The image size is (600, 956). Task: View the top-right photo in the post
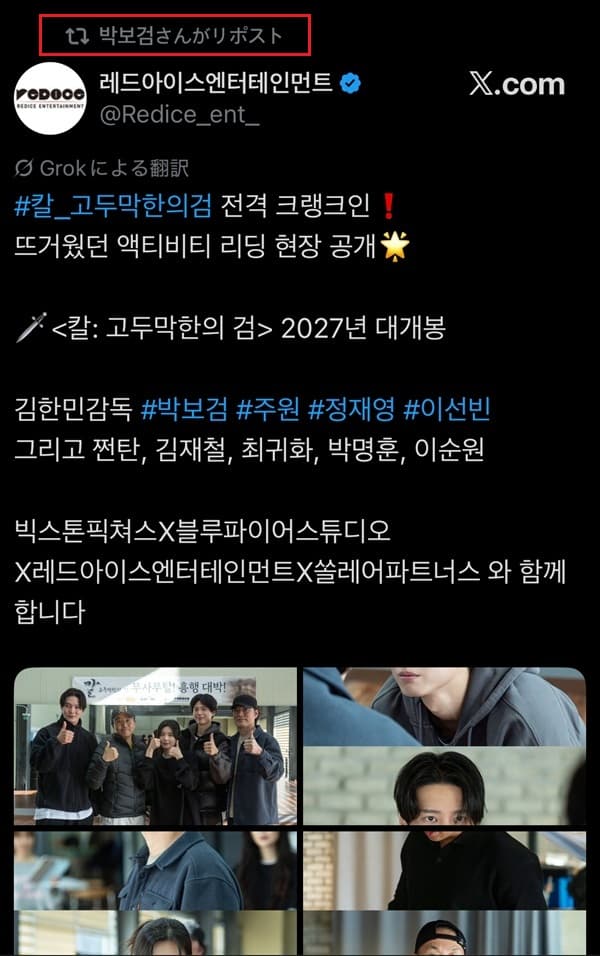click(x=444, y=705)
